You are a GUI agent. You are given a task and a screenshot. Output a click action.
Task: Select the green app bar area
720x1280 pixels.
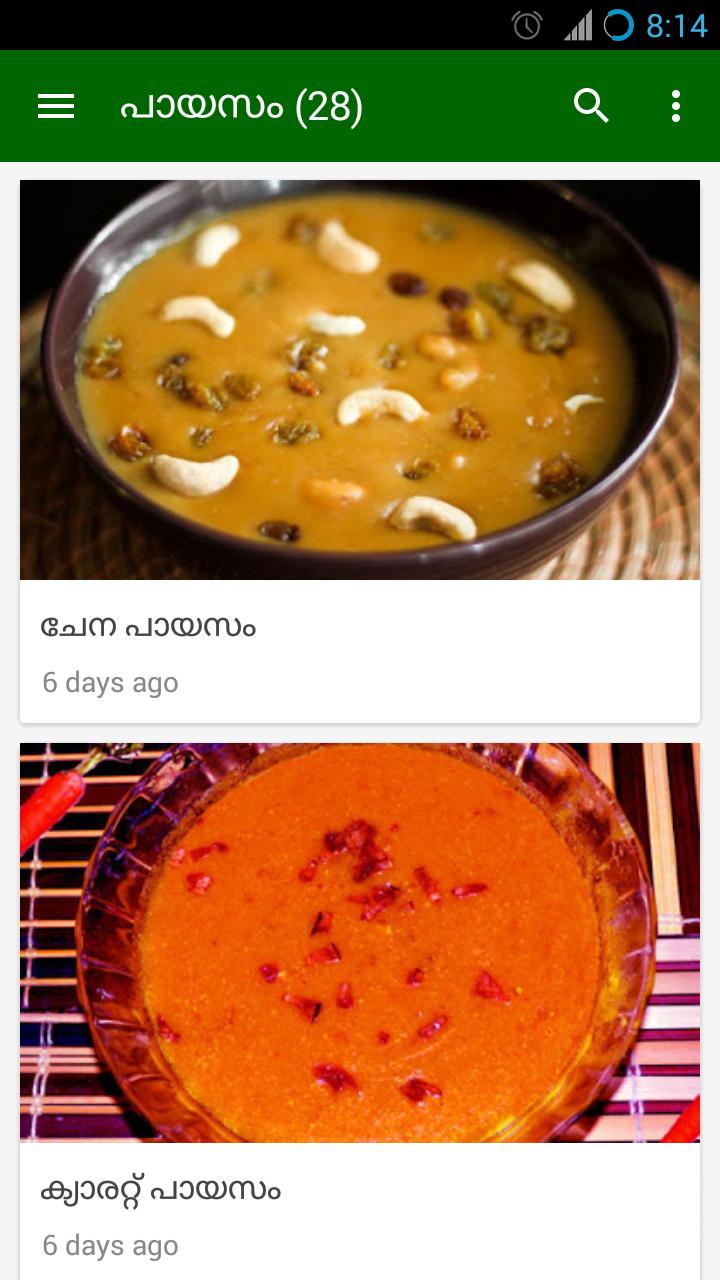pyautogui.click(x=360, y=105)
